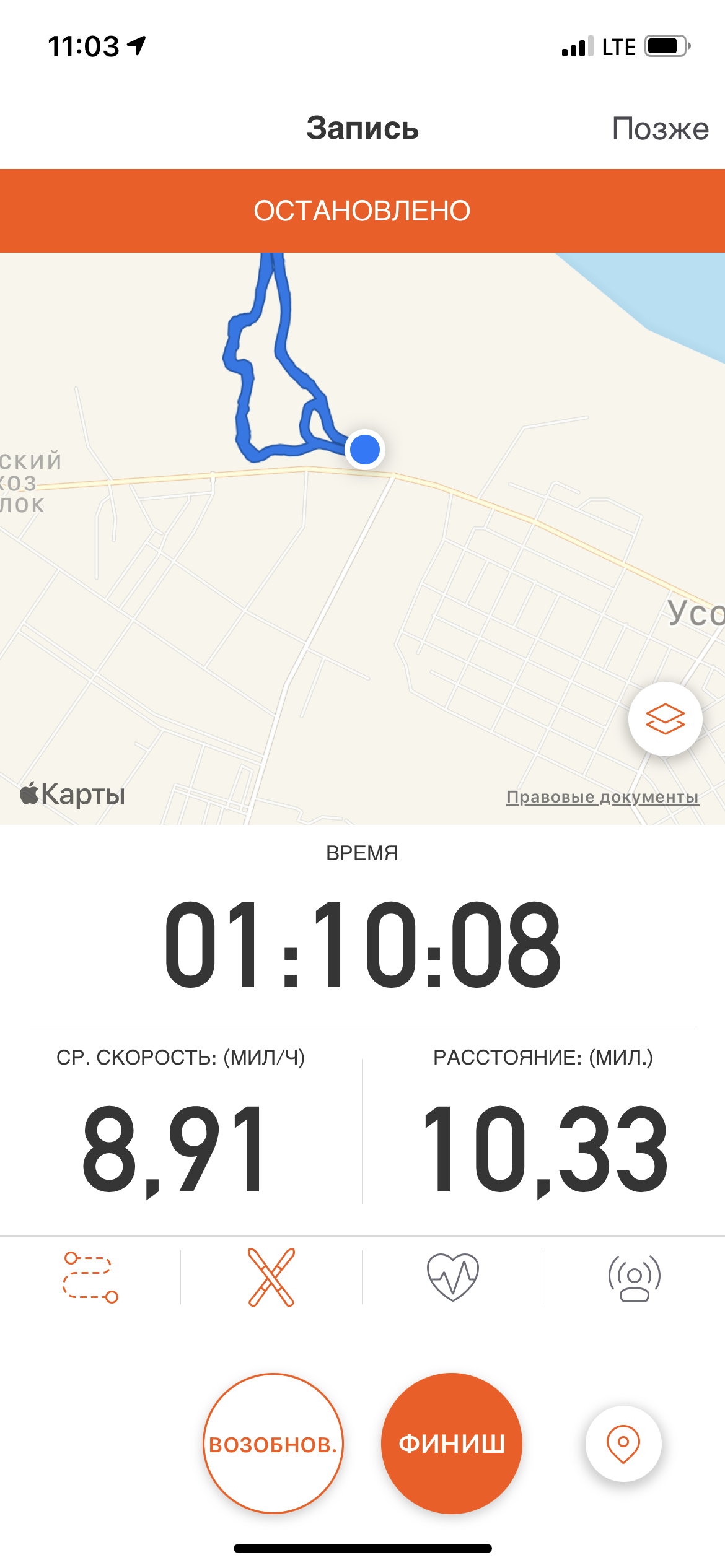Open the routes icon
This screenshot has height=1568, width=725.
point(90,1277)
